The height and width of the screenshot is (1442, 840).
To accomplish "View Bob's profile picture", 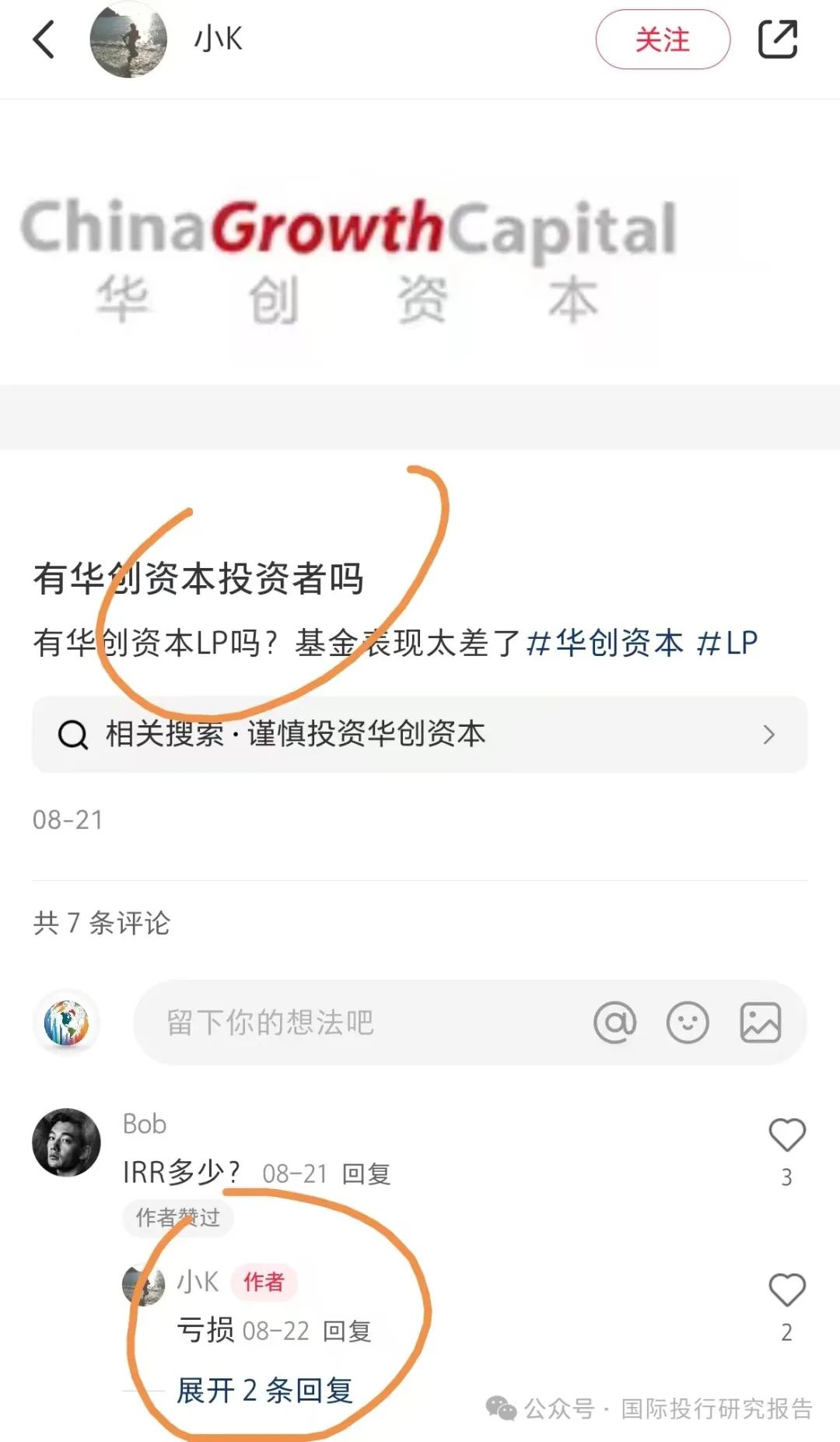I will [x=66, y=1142].
